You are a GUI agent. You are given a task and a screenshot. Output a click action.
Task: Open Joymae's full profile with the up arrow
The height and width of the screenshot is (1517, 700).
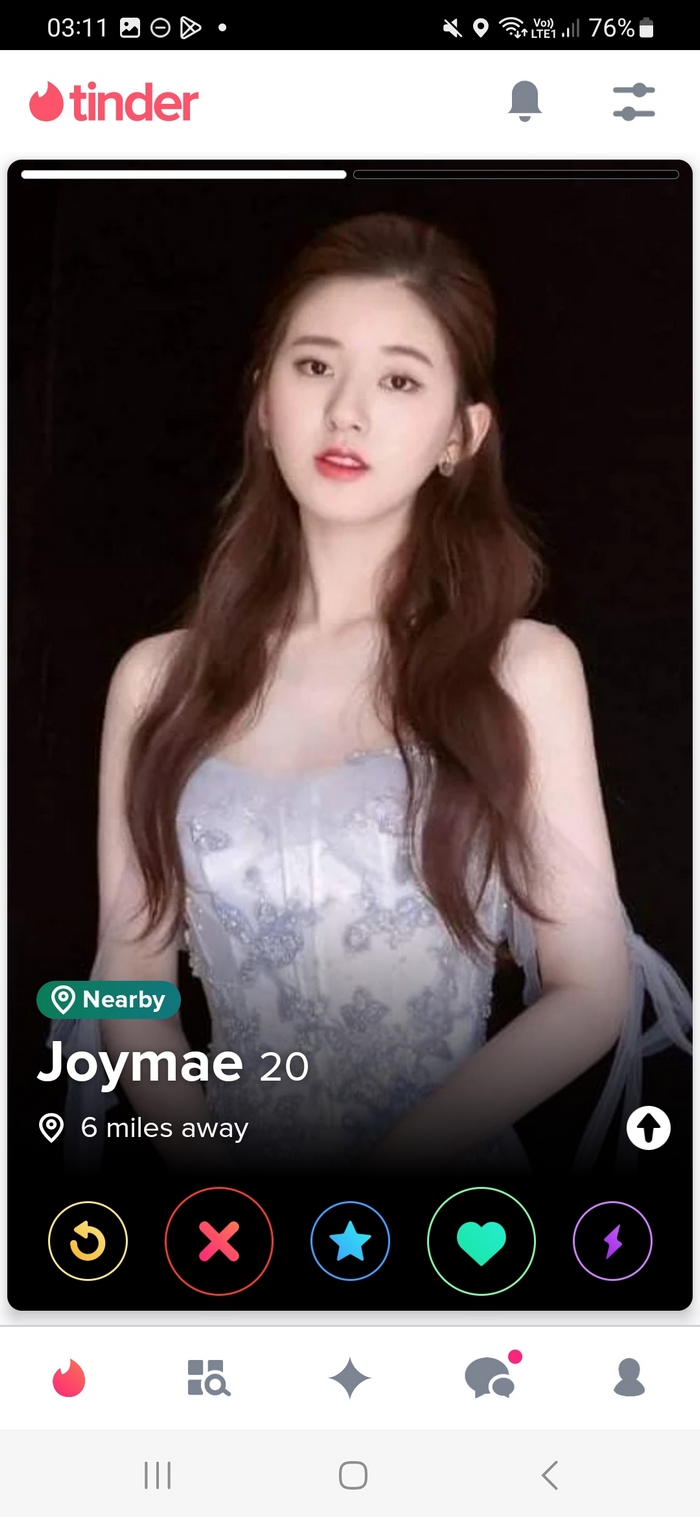(648, 1129)
